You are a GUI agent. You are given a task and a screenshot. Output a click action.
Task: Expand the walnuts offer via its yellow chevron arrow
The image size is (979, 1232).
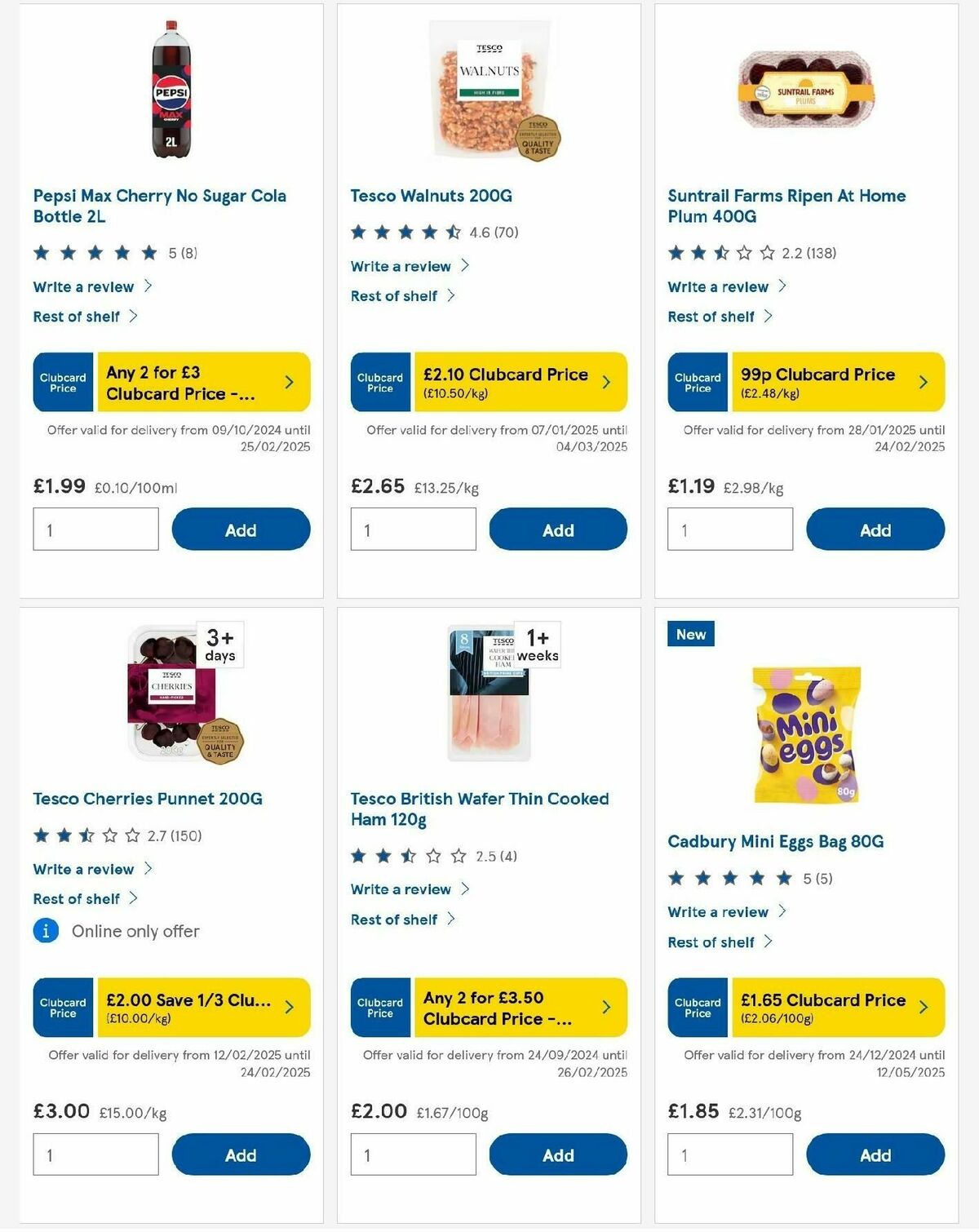pyautogui.click(x=606, y=382)
